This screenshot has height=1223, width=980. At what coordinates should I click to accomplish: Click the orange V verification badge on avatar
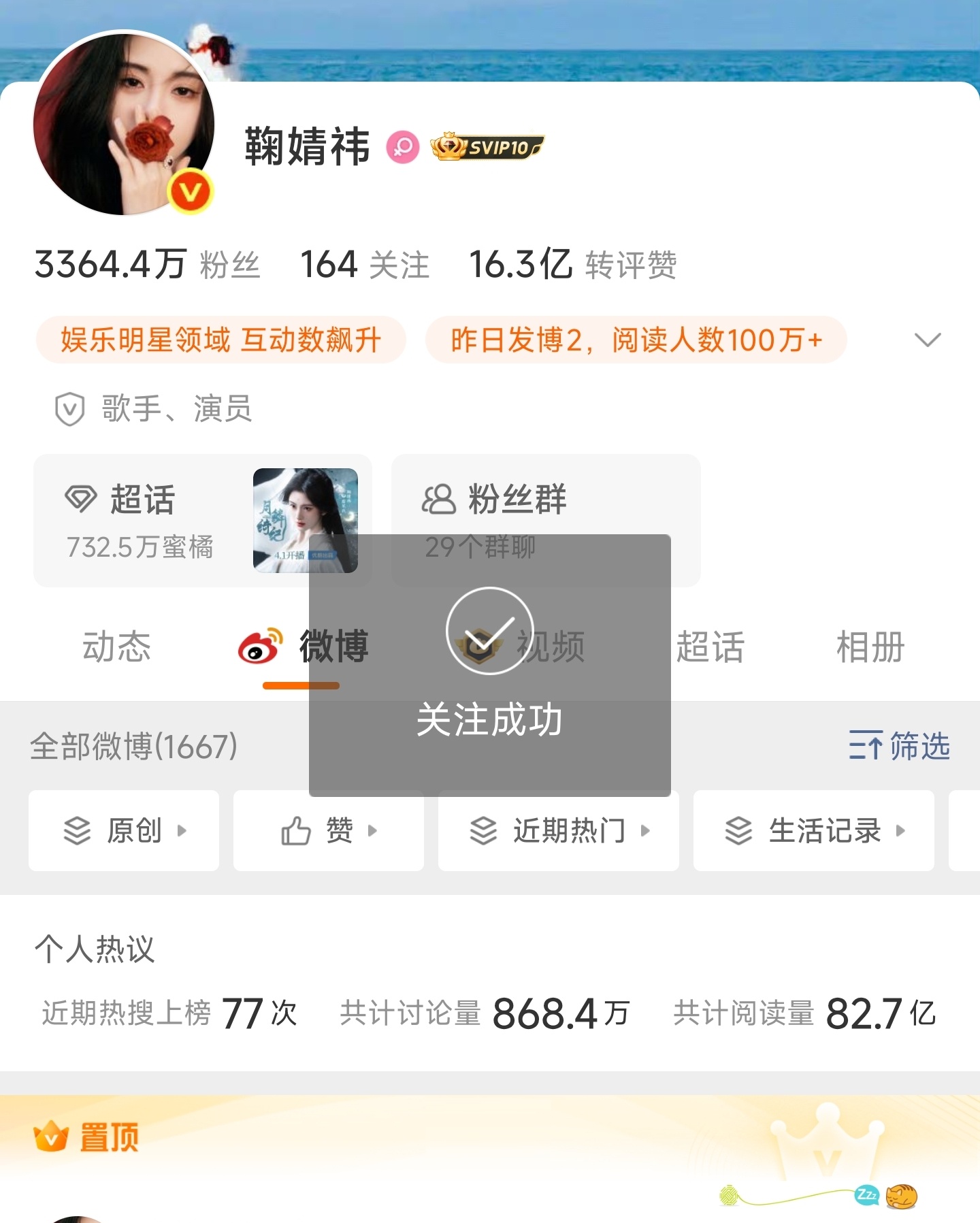click(189, 192)
